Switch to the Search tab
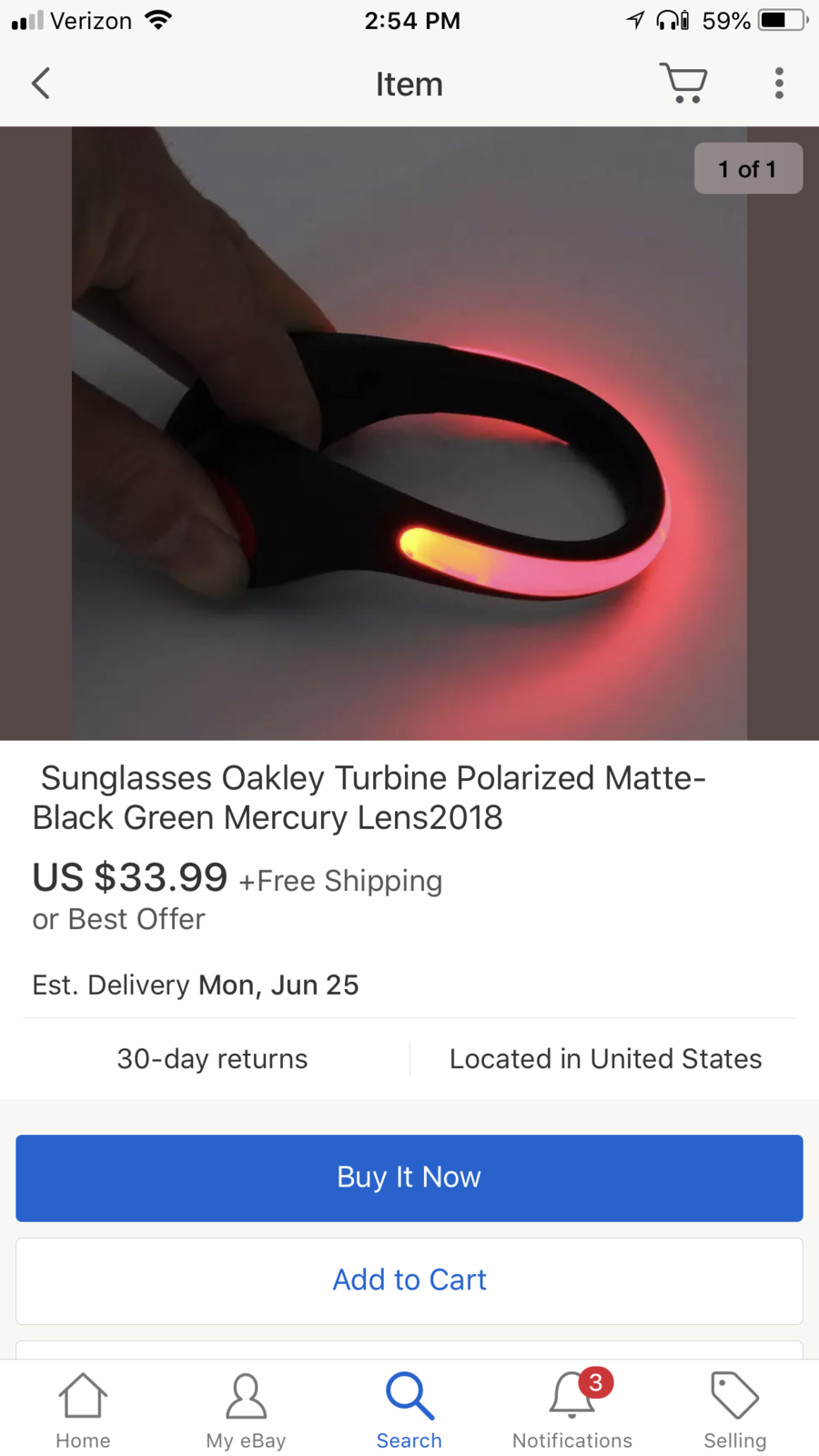 (x=409, y=1410)
